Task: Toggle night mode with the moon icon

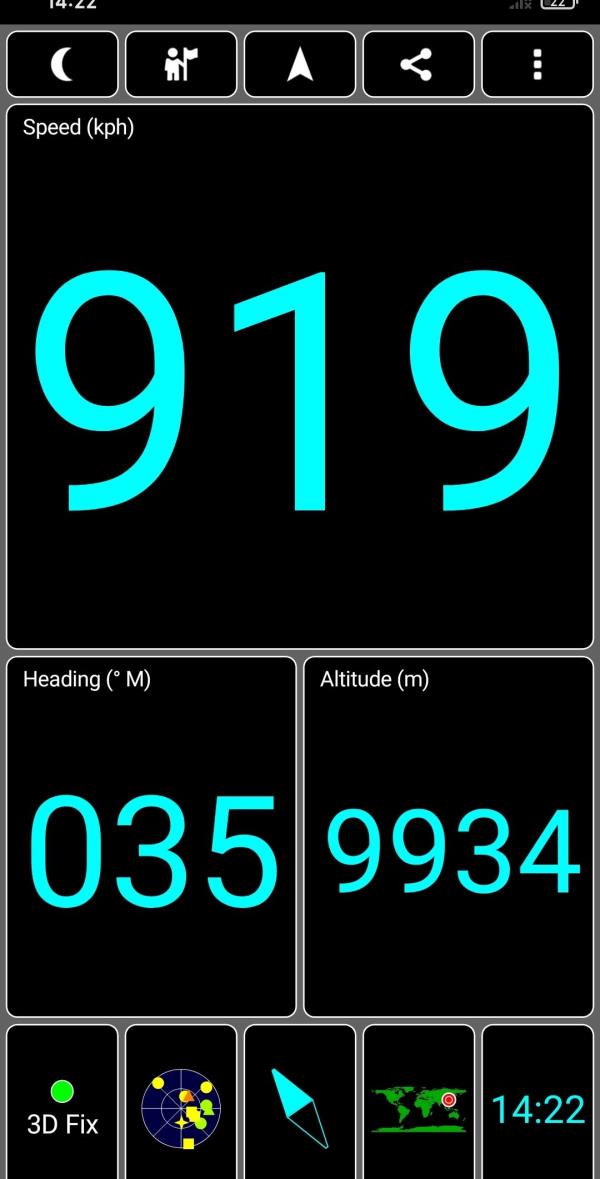Action: click(x=62, y=64)
